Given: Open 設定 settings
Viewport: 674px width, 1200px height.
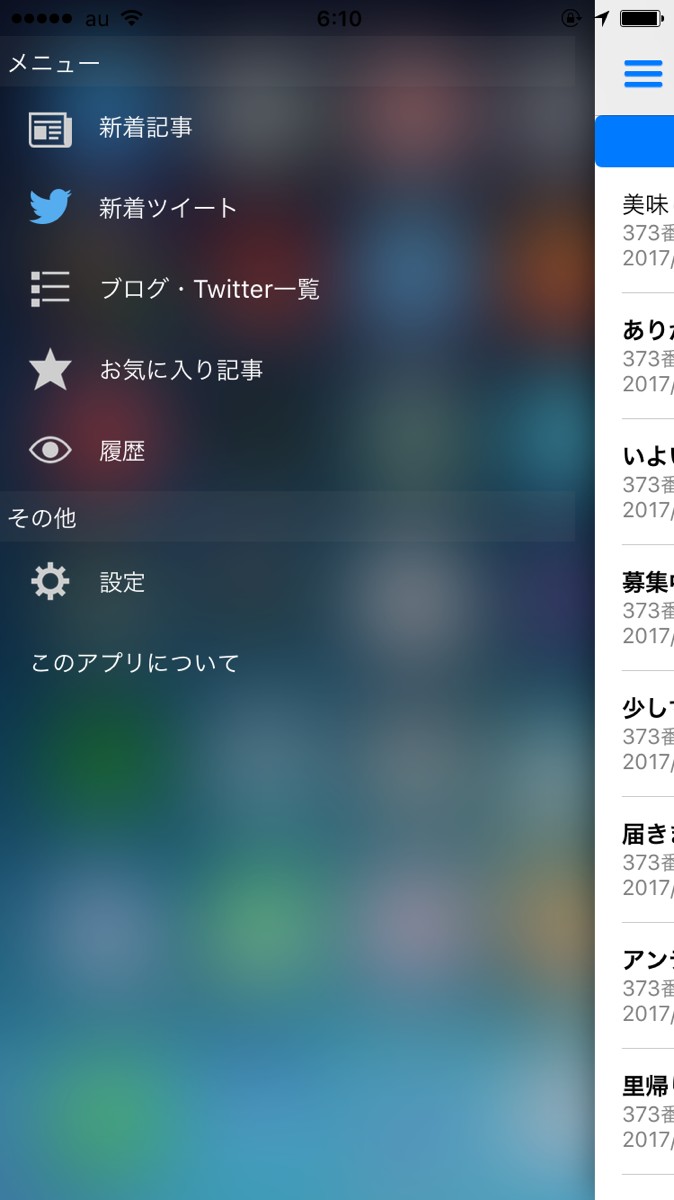Looking at the screenshot, I should [122, 582].
